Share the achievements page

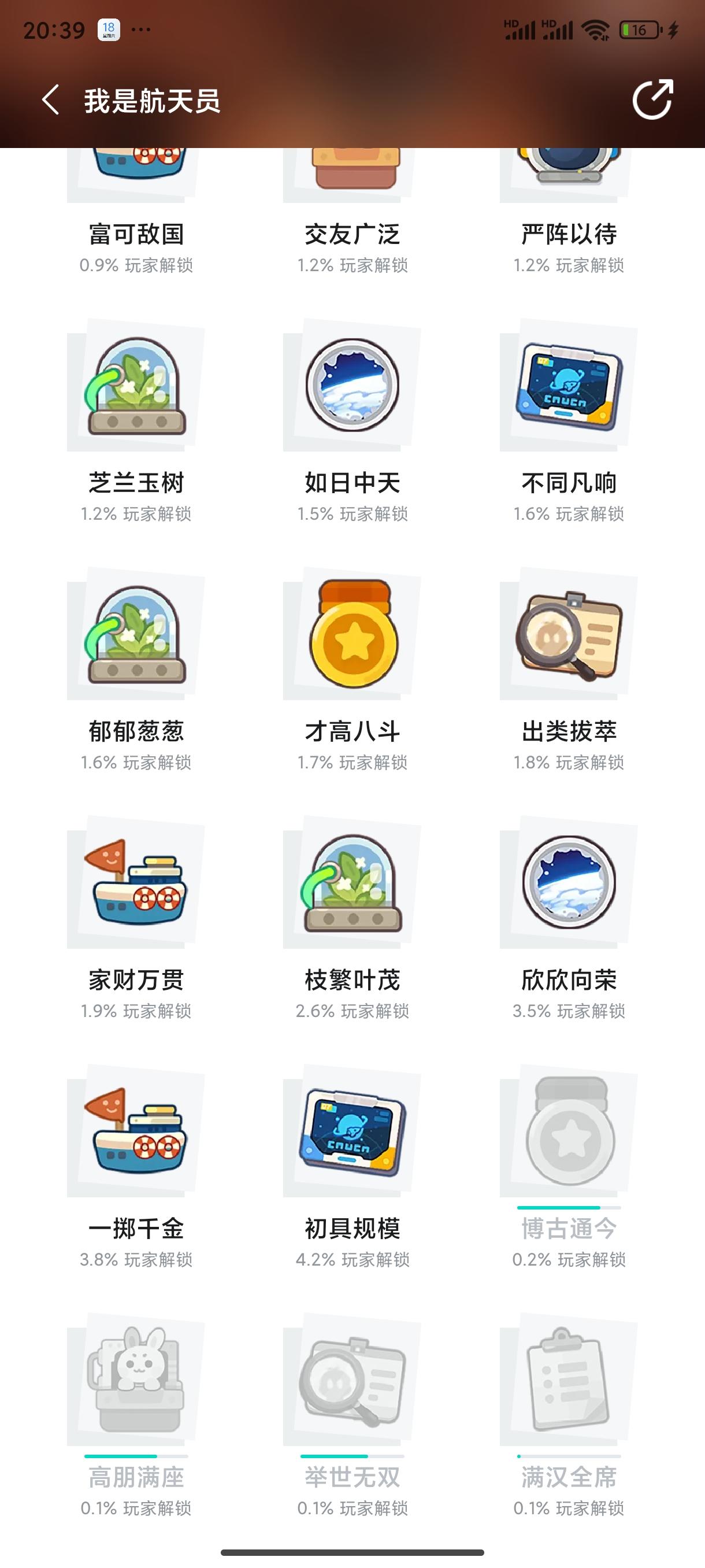pos(652,100)
